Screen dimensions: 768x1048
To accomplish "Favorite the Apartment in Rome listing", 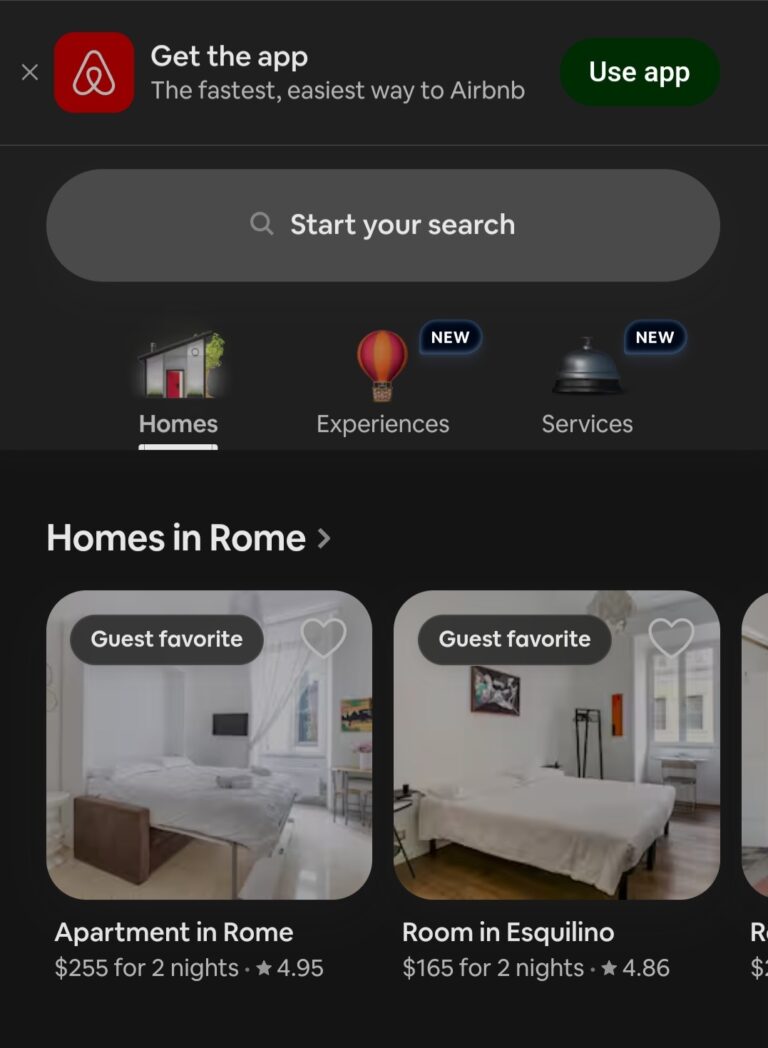I will (x=323, y=637).
